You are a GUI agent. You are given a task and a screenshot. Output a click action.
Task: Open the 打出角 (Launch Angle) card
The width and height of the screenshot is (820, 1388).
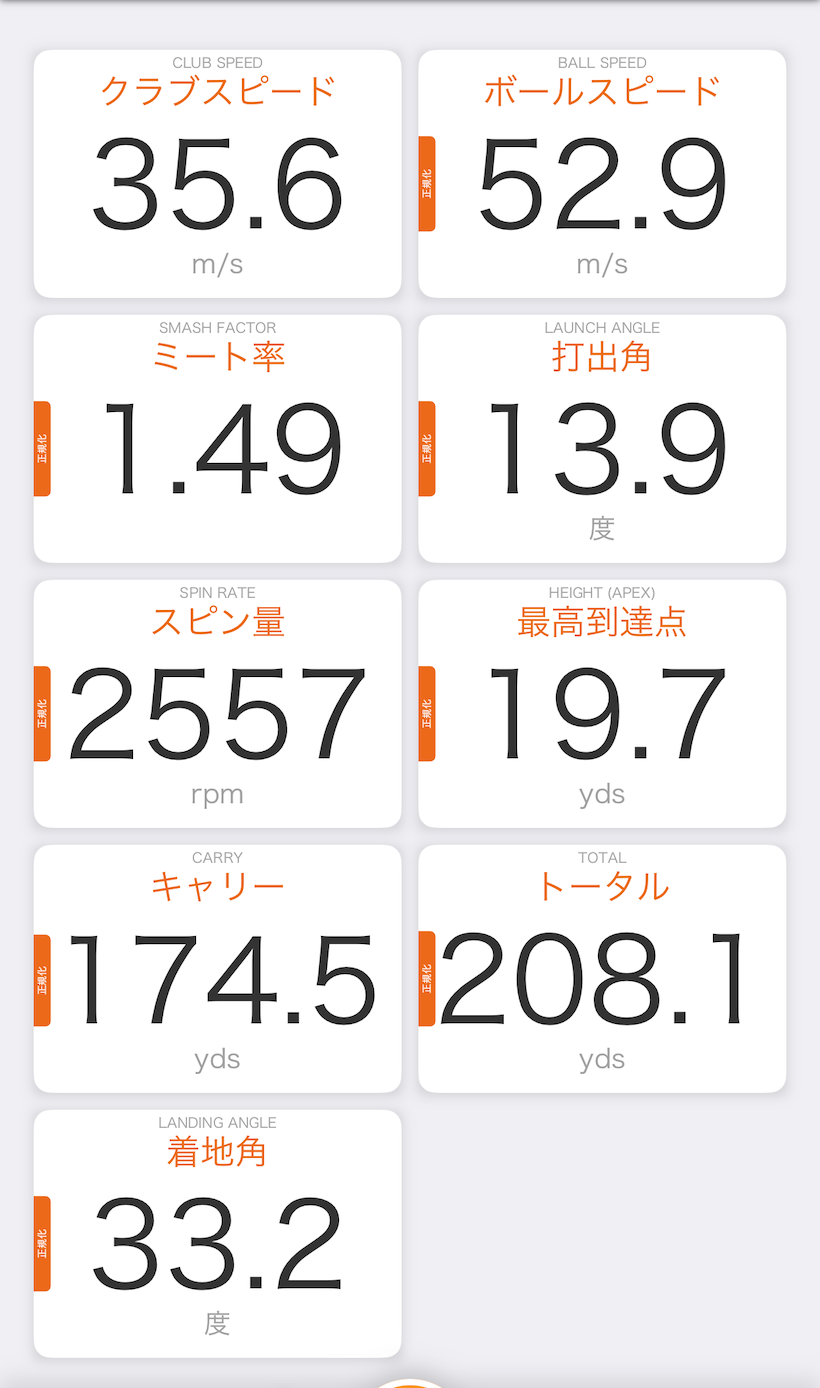[602, 438]
